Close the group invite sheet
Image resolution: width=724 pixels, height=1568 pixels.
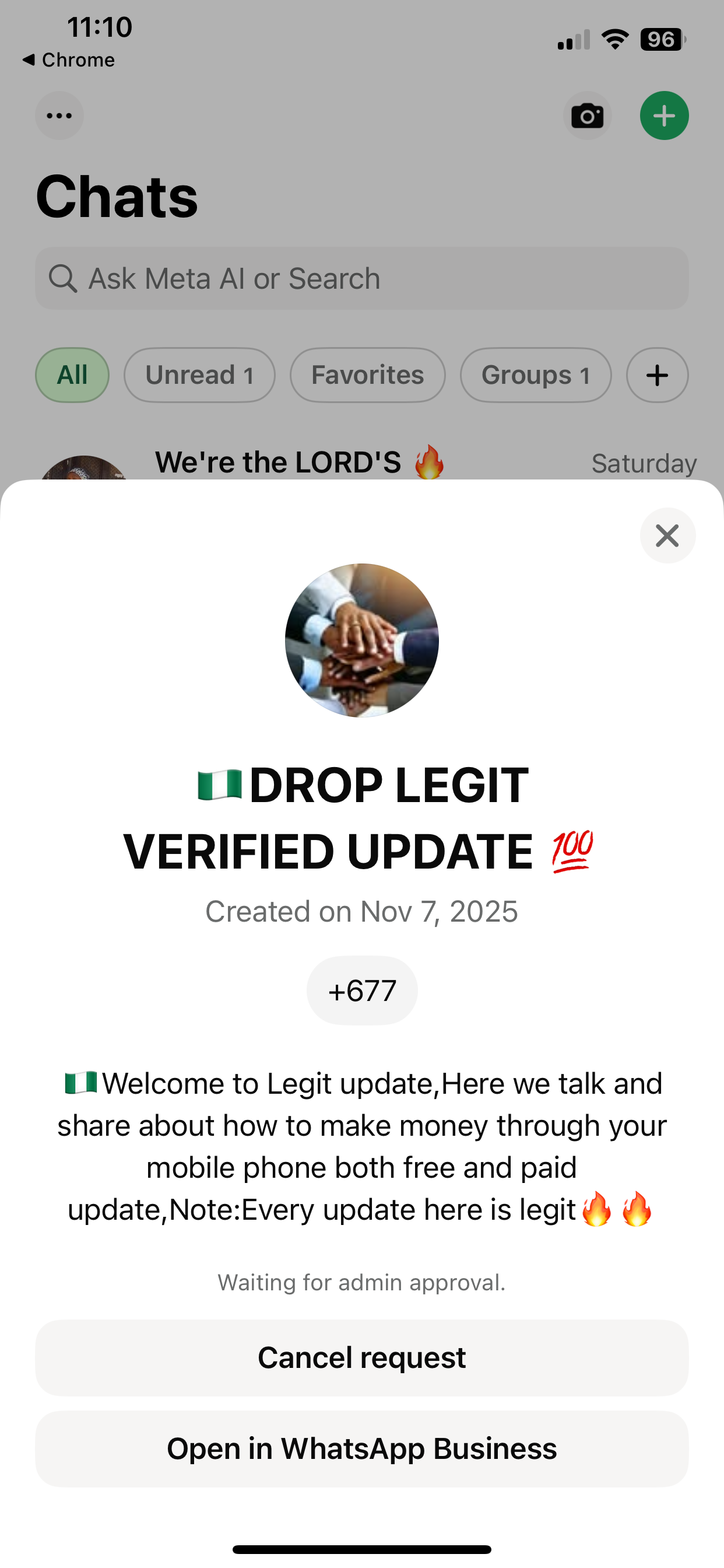[x=667, y=535]
